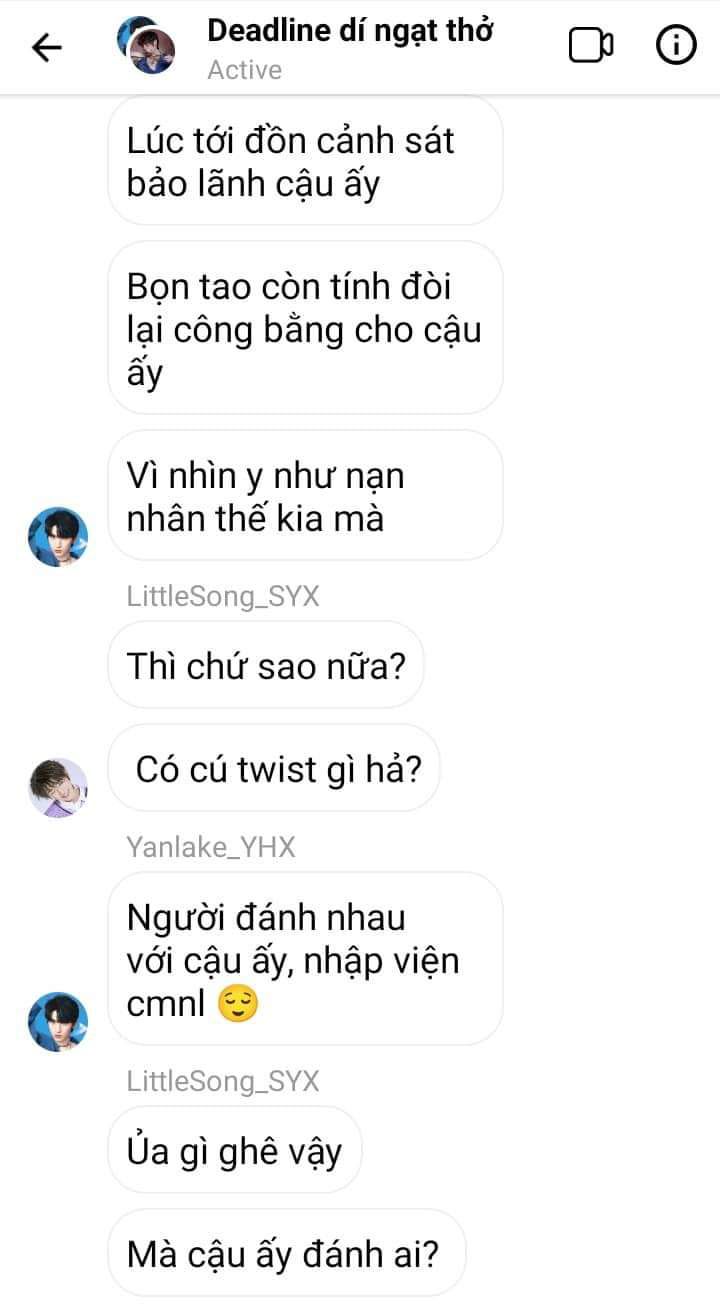
Task: Tap avatar beside "Vì nhìn y như nạn nhân"
Action: [57, 537]
